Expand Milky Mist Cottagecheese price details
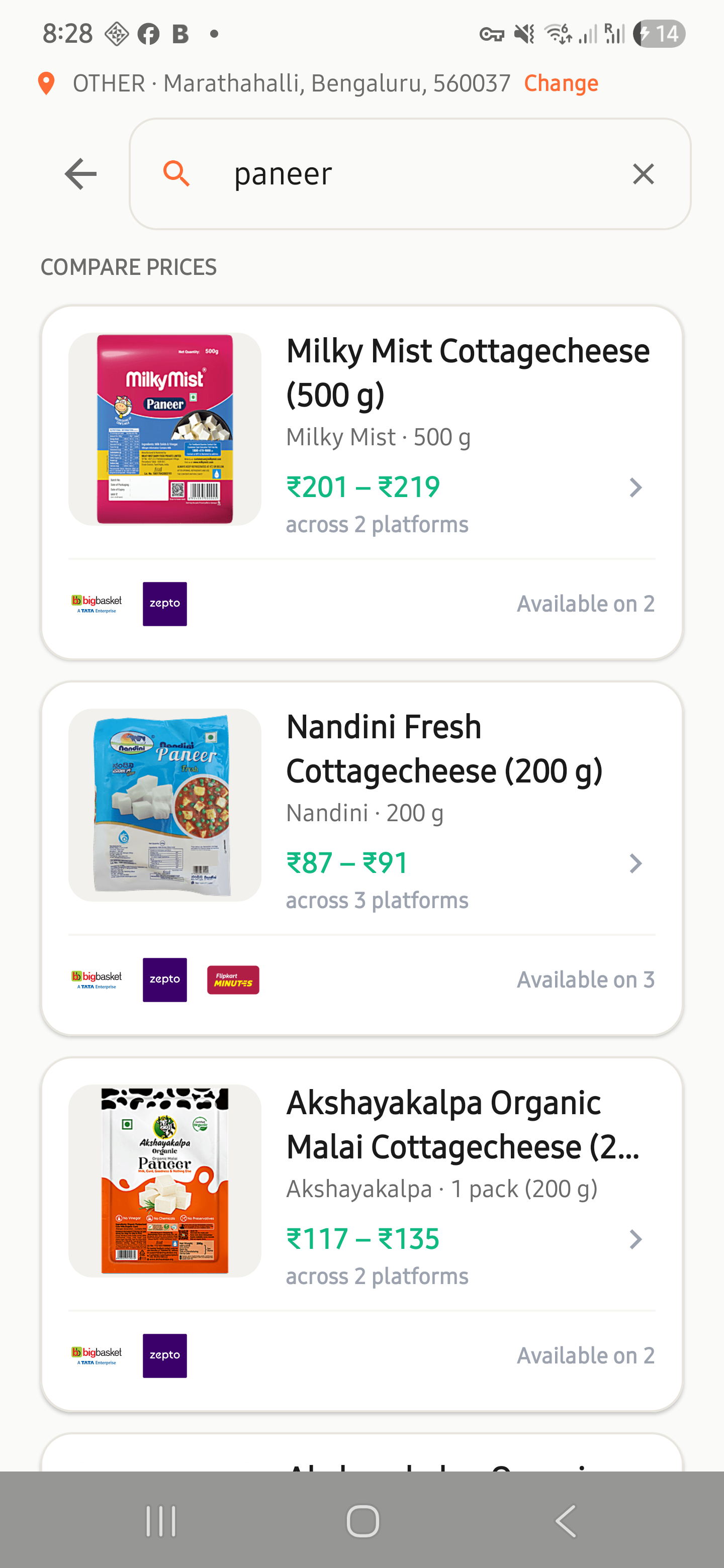This screenshot has width=724, height=1568. [636, 487]
